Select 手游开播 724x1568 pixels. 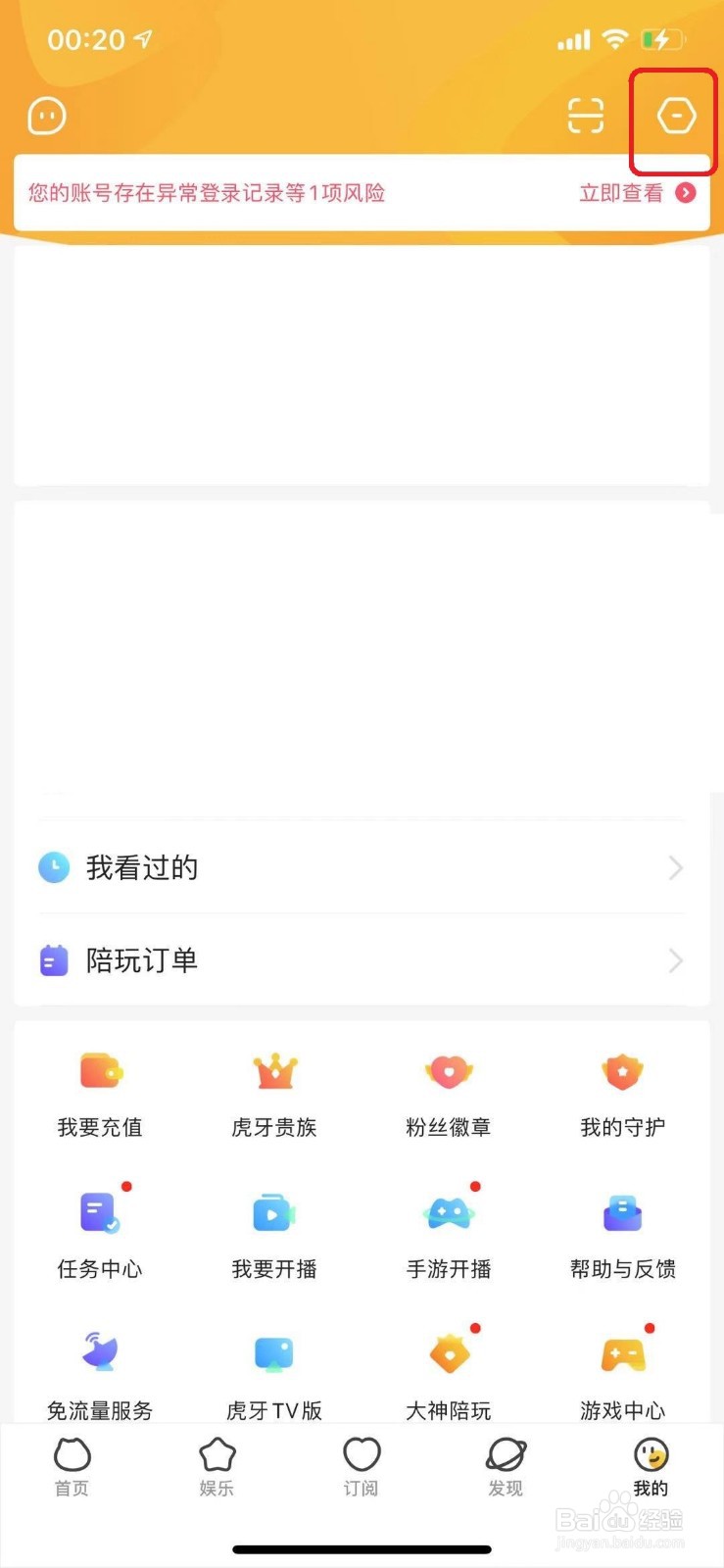click(449, 1236)
